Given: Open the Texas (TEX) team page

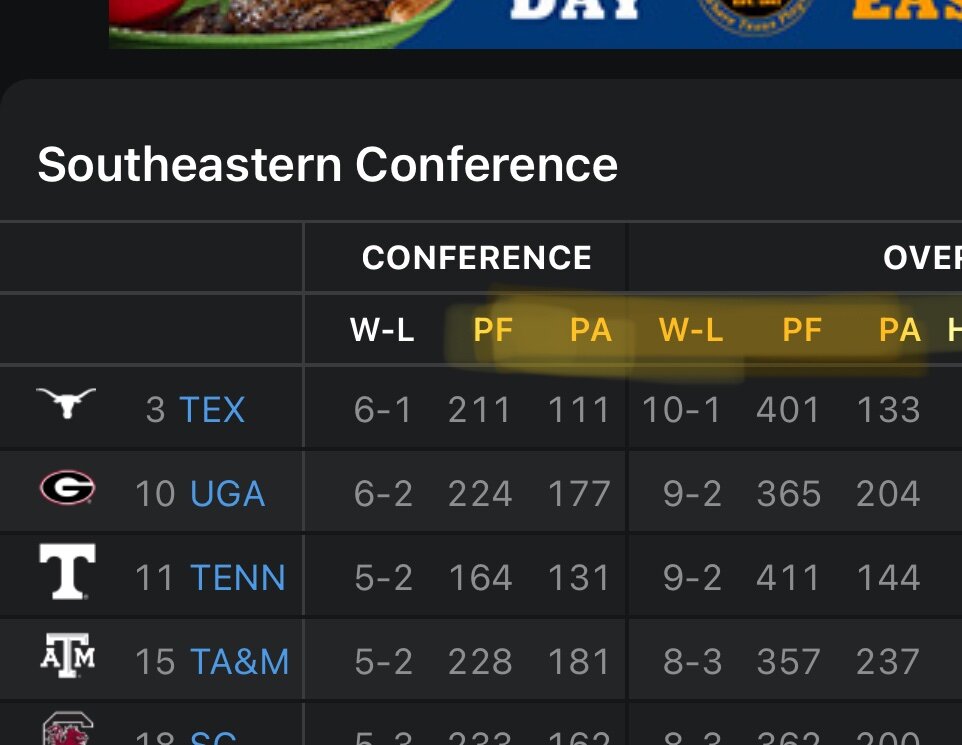Looking at the screenshot, I should tap(212, 409).
